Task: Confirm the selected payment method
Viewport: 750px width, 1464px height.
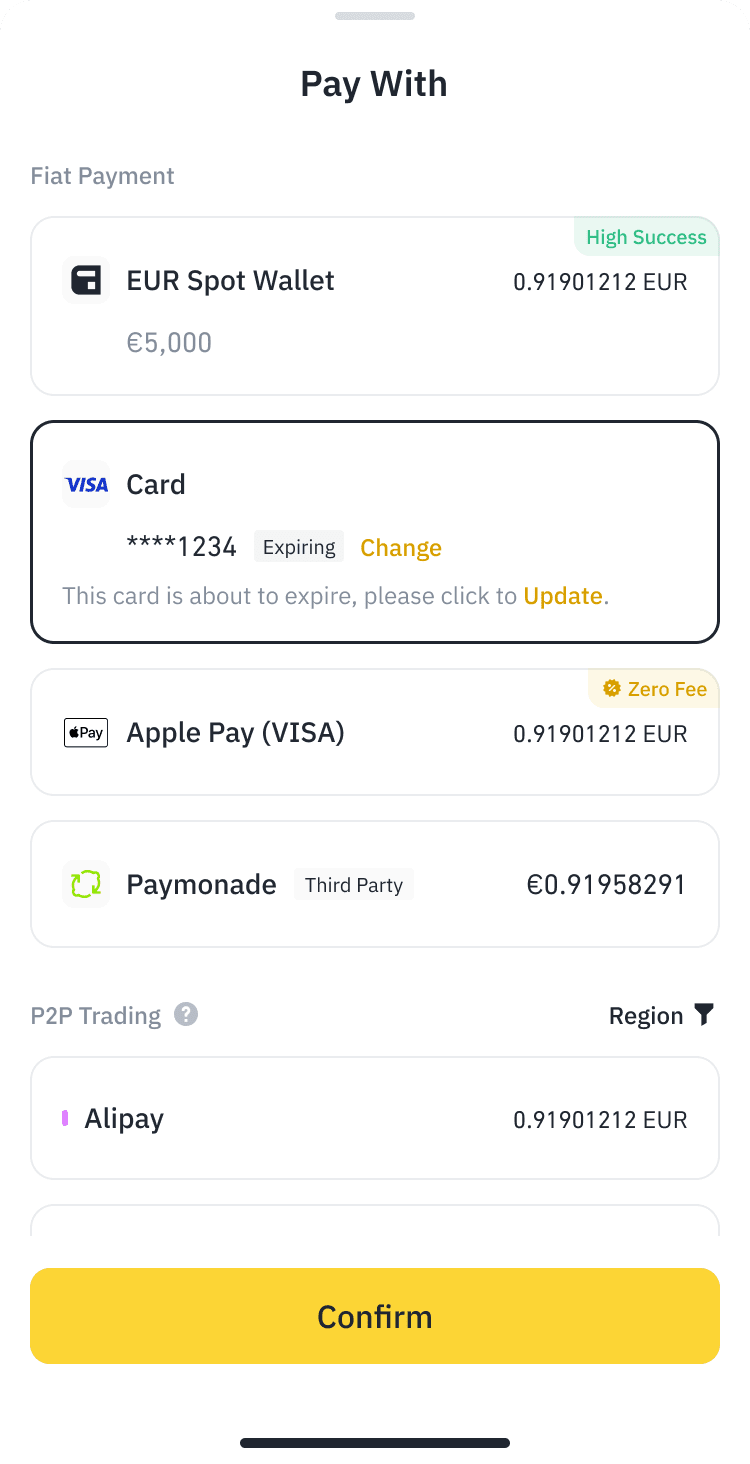Action: pos(375,1316)
